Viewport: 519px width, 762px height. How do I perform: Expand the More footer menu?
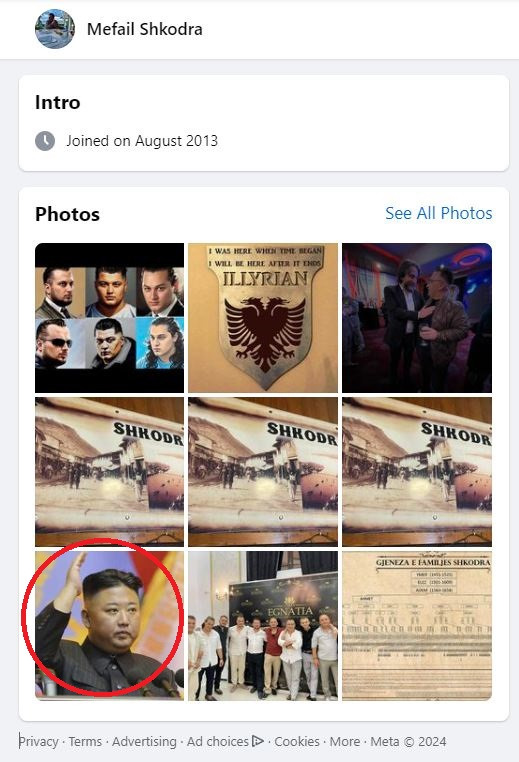pyautogui.click(x=345, y=742)
